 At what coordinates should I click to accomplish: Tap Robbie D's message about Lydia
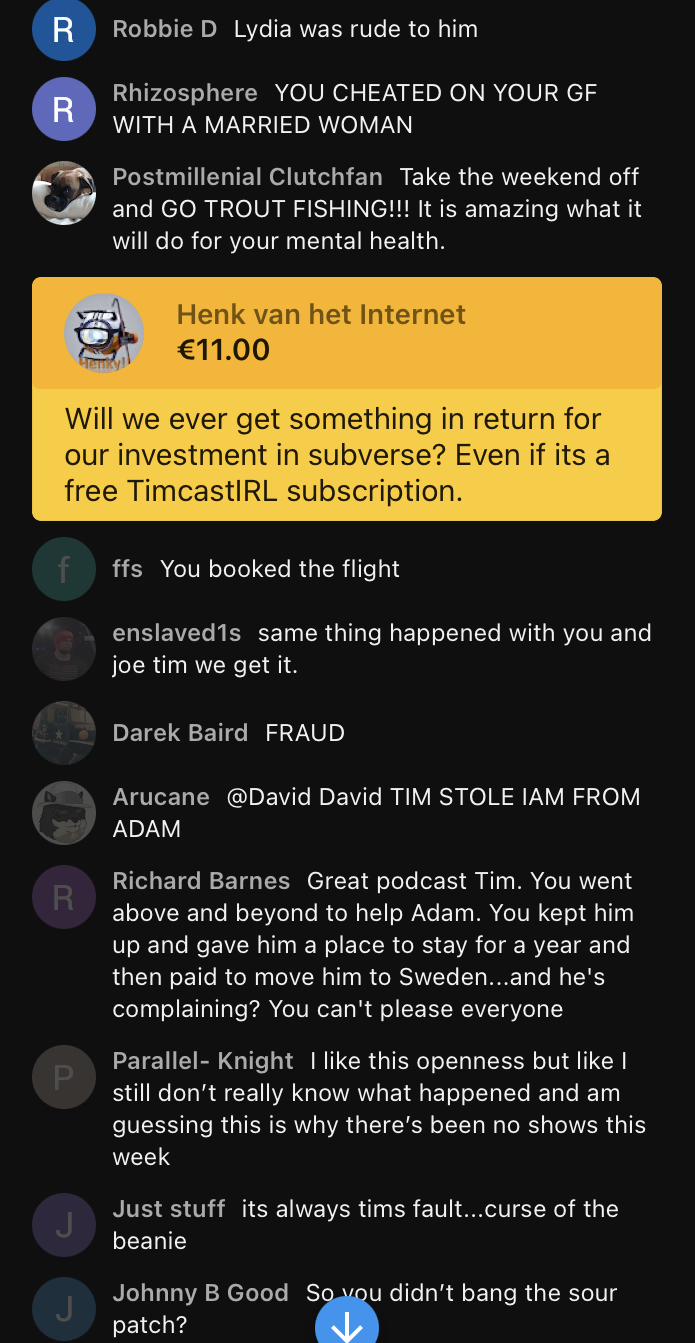(x=347, y=30)
